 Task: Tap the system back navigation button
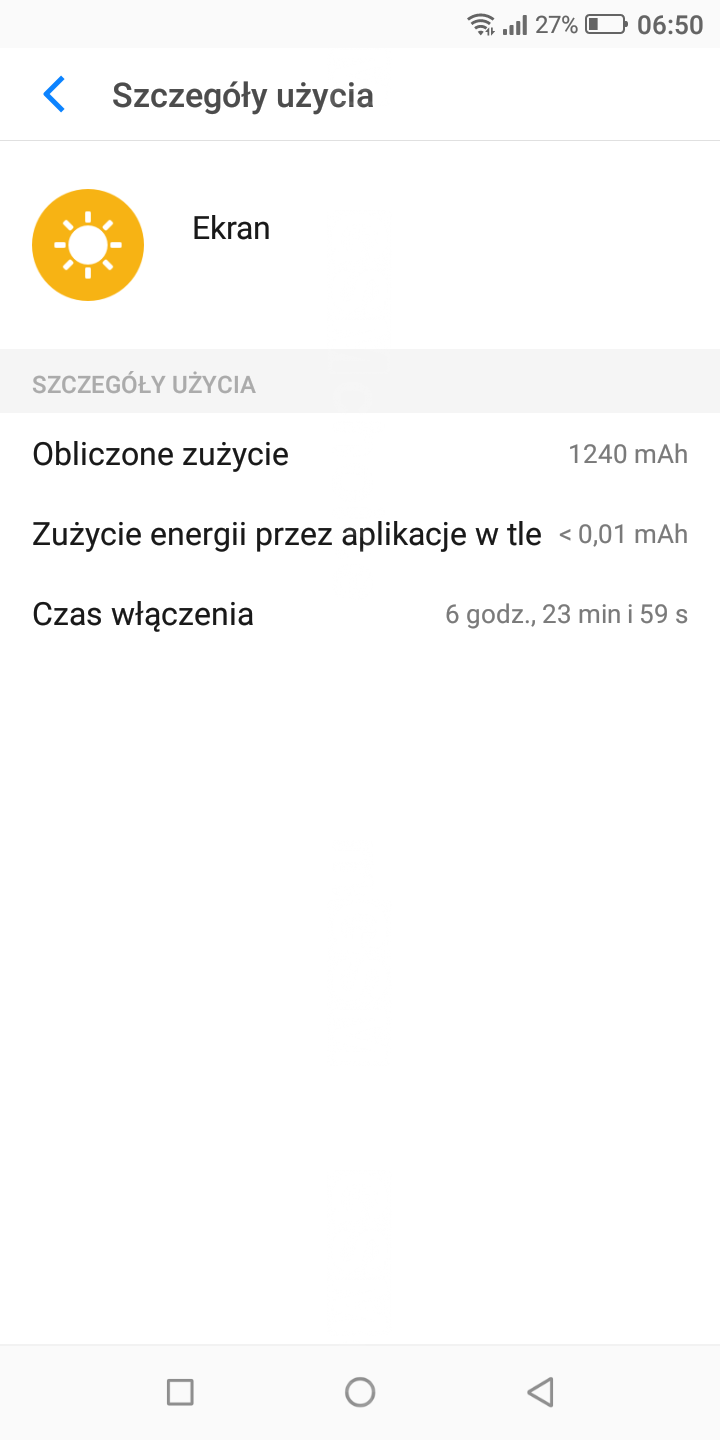[x=540, y=1391]
